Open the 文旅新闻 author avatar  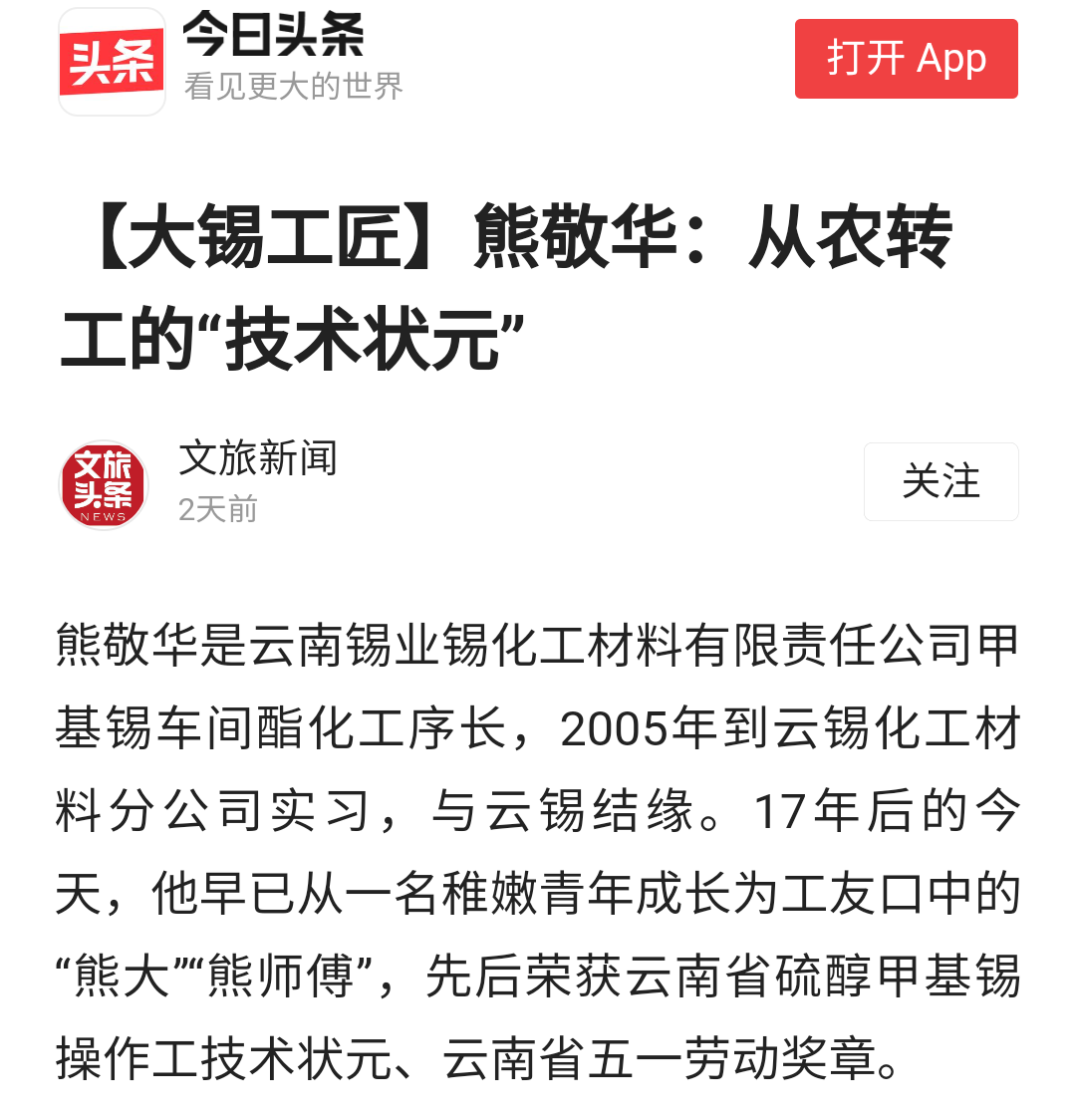[x=104, y=484]
